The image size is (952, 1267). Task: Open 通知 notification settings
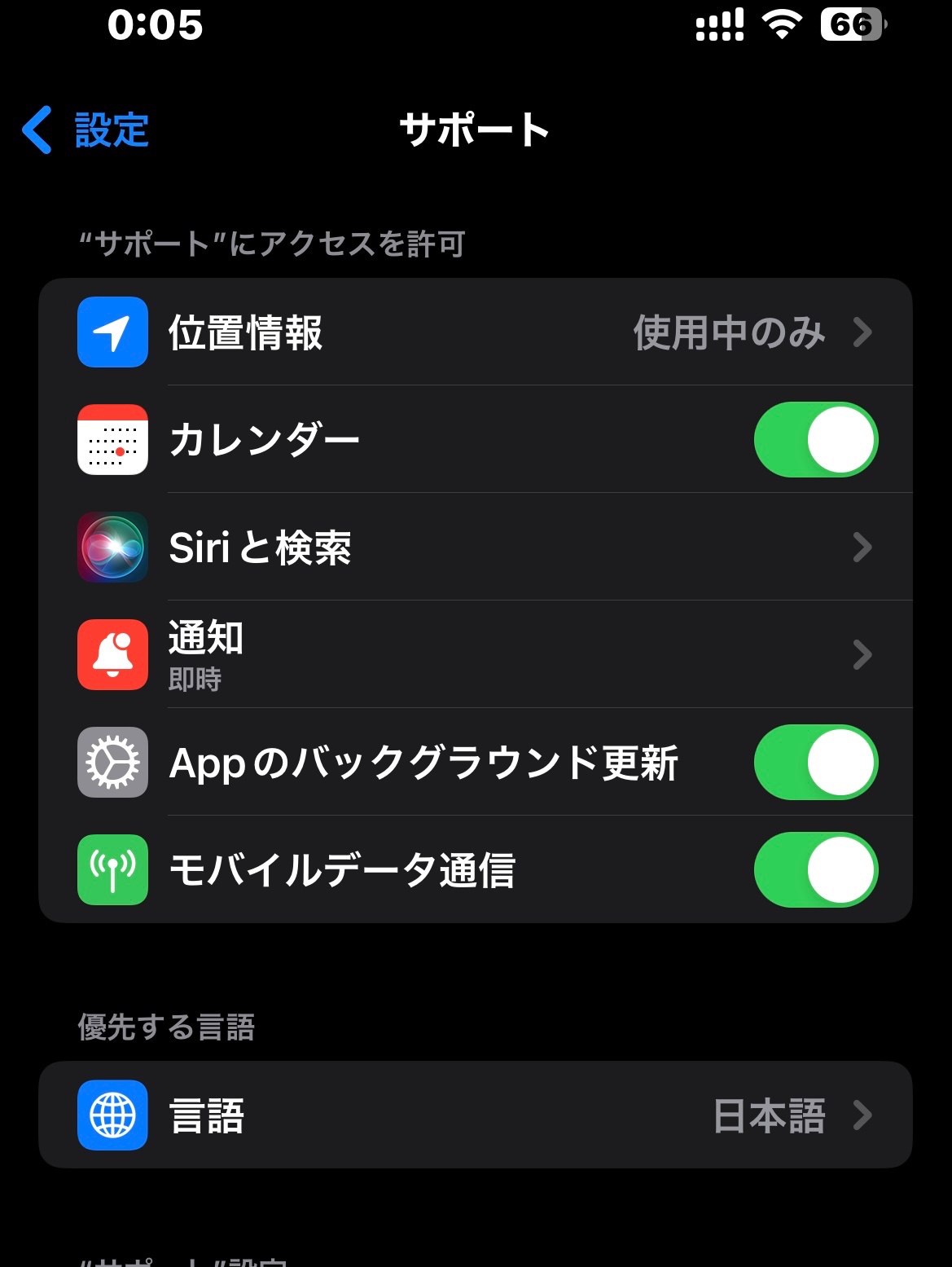(x=475, y=655)
